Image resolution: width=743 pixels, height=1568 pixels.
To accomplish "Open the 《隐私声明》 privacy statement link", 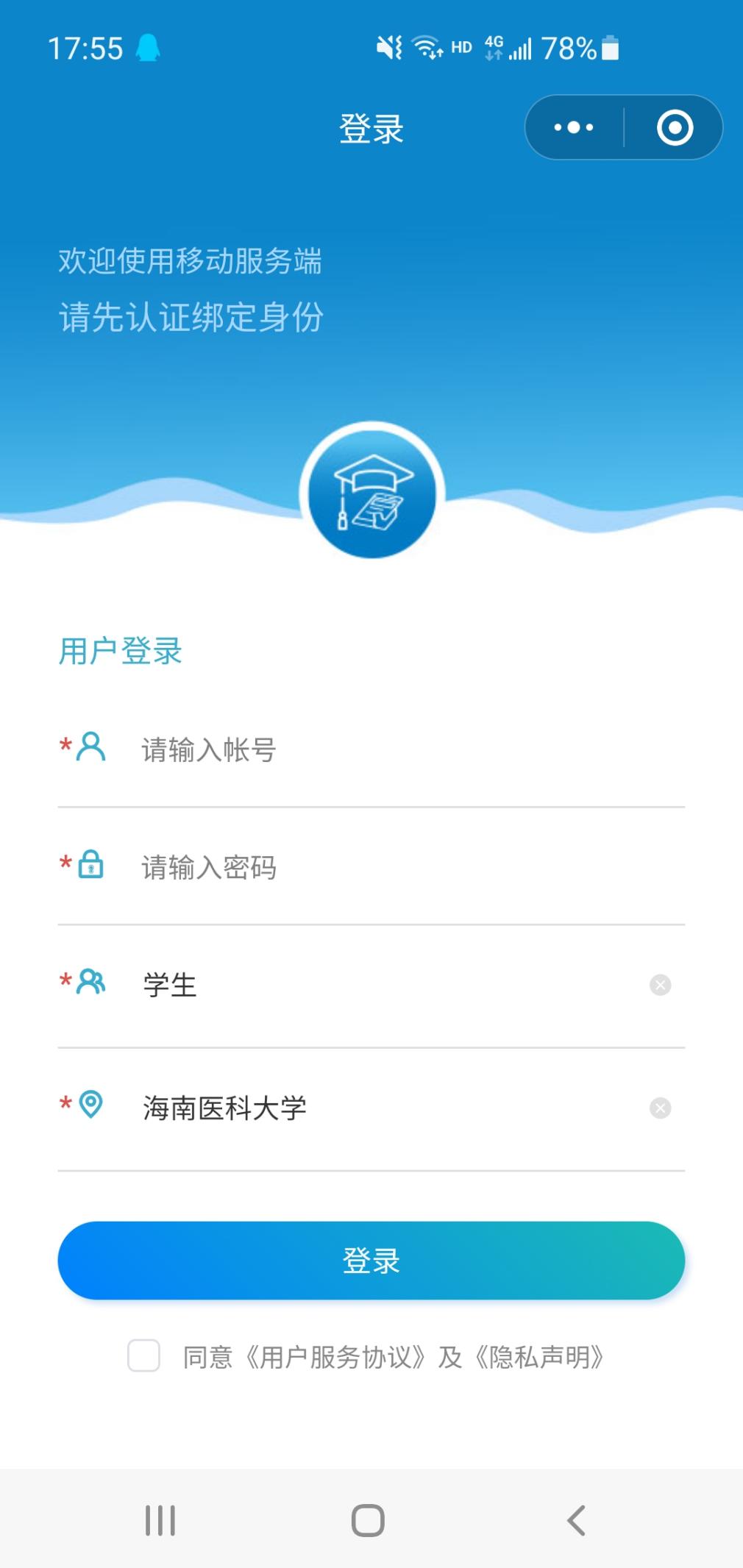I will coord(540,1357).
